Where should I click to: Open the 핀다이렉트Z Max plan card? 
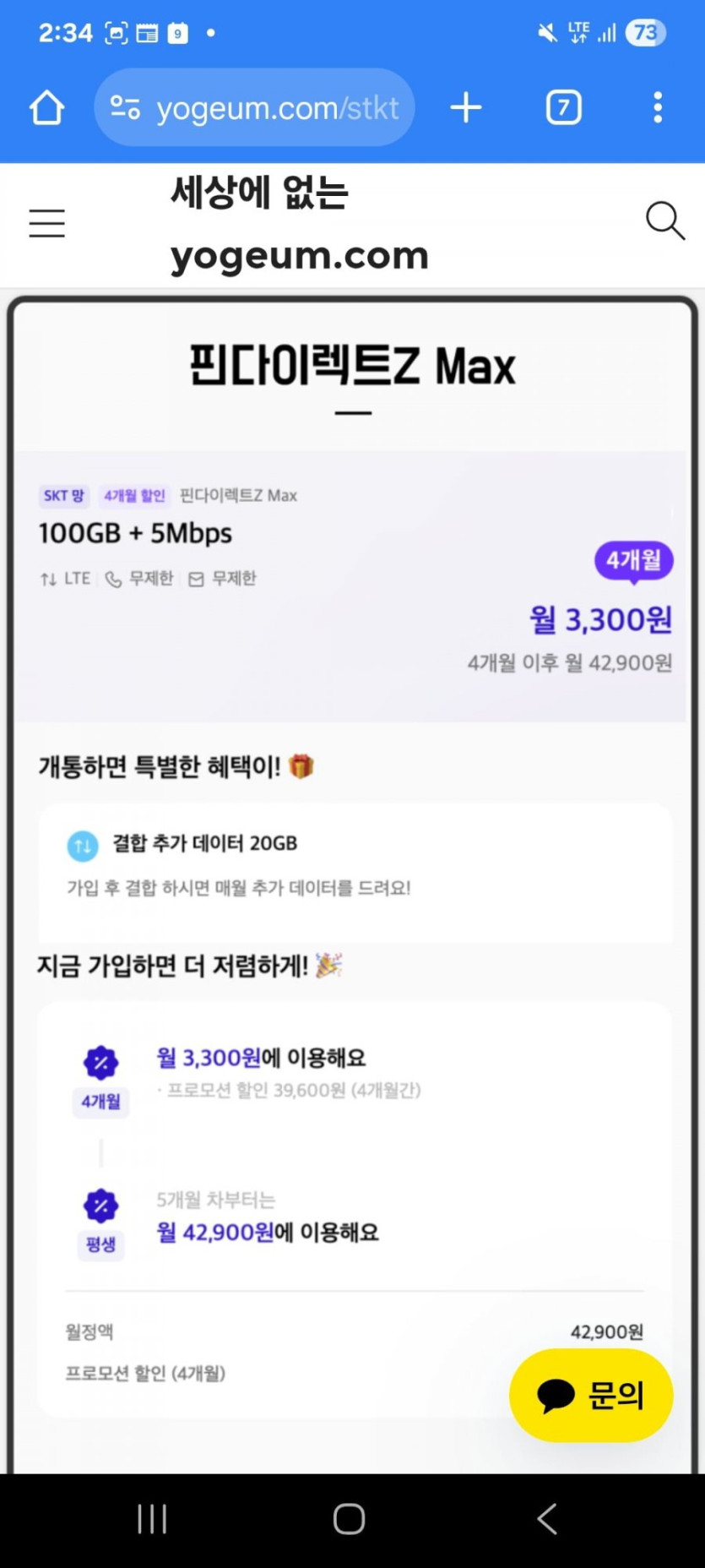353,585
